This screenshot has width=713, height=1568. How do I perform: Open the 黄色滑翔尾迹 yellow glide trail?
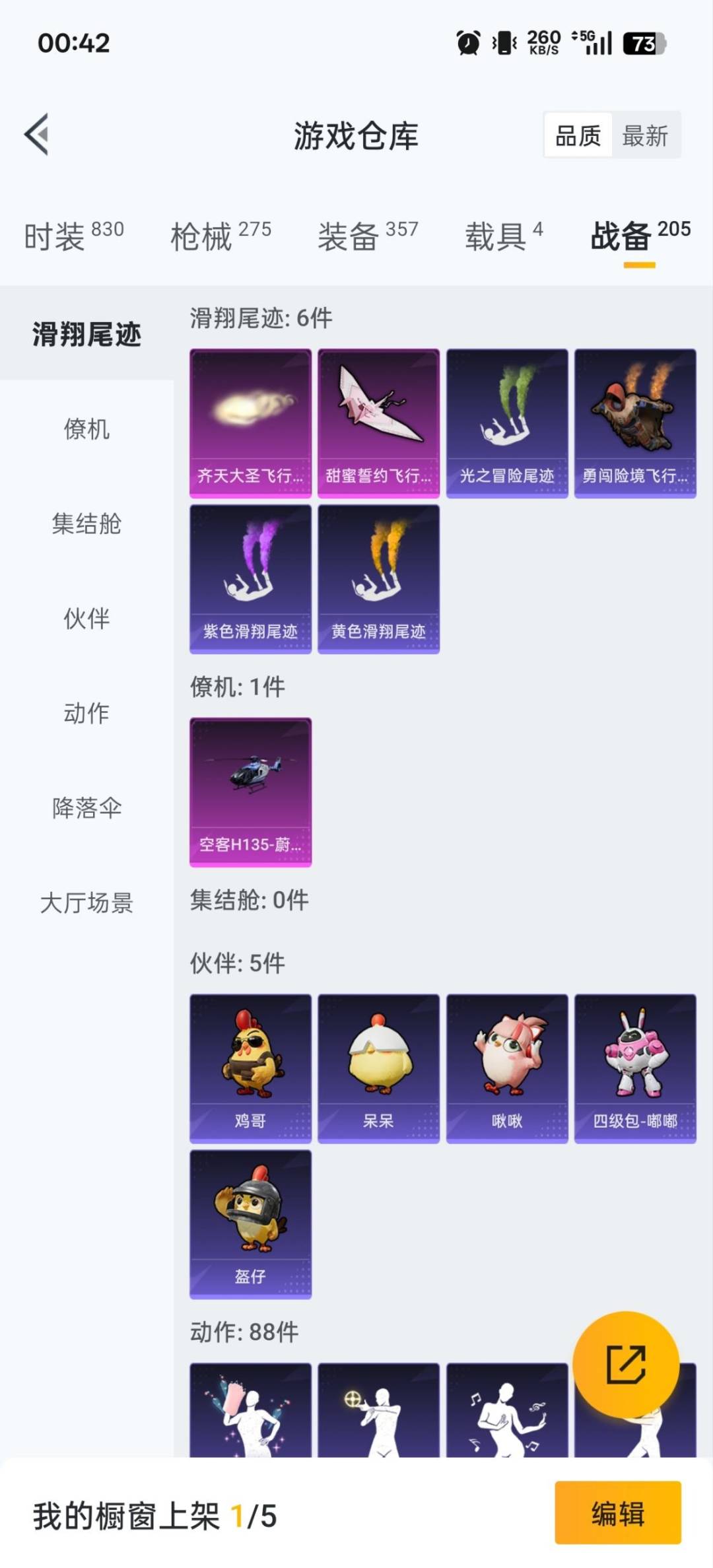[x=378, y=578]
